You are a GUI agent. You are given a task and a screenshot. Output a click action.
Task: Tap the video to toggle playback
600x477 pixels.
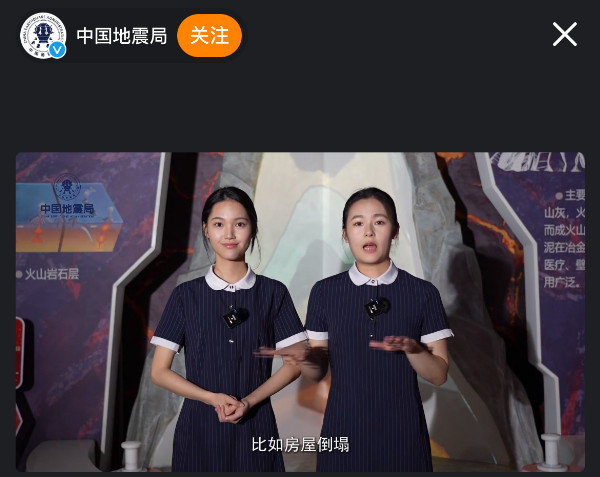tap(300, 312)
